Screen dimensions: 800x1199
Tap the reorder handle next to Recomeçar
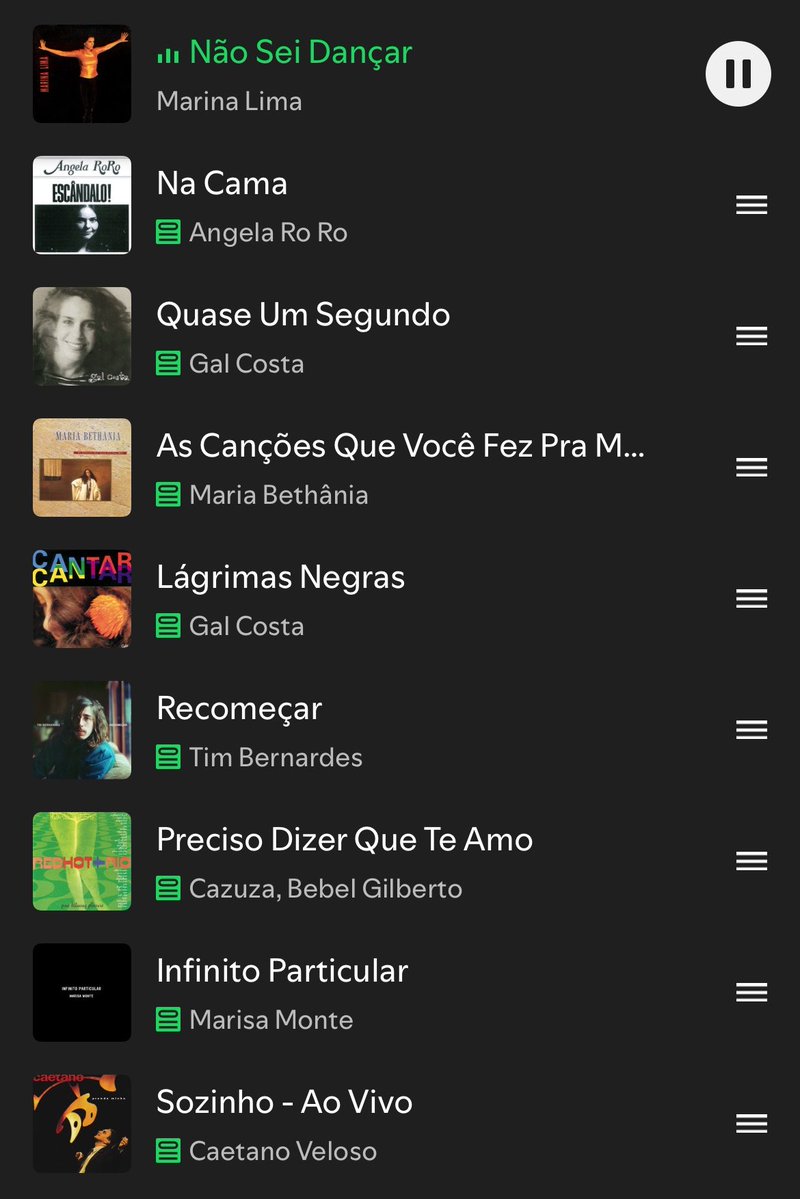(752, 729)
